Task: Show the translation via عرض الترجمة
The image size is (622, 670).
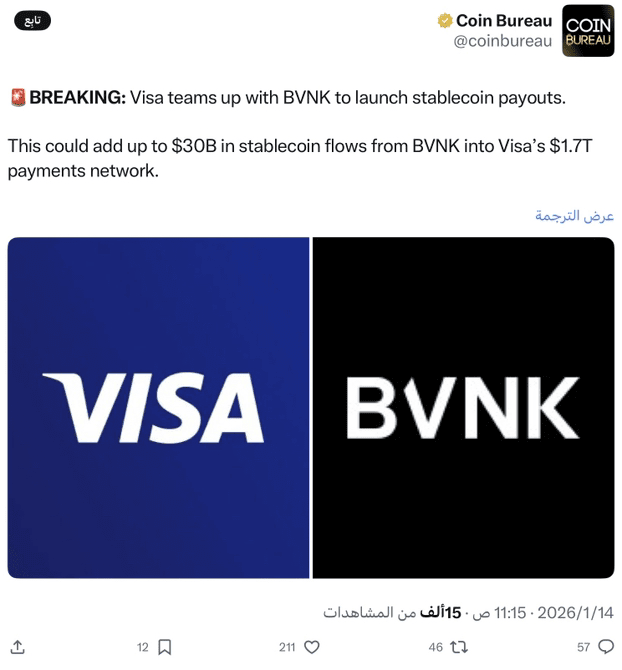Action: click(574, 216)
